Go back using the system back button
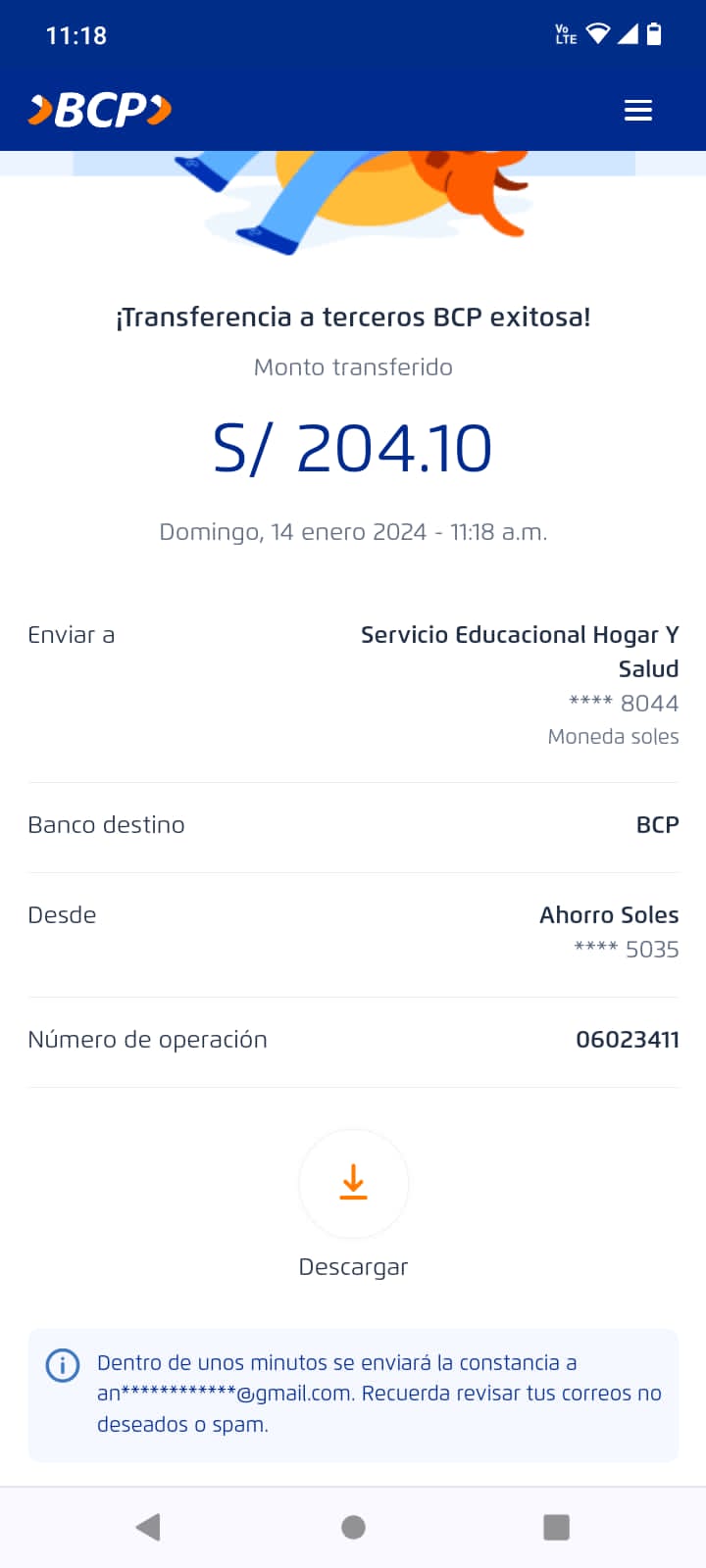This screenshot has width=706, height=1568. pos(148,1527)
